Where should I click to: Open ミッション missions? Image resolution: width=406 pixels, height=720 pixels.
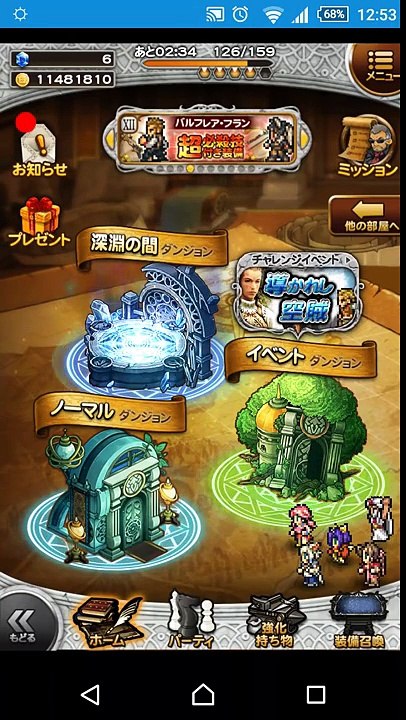click(x=367, y=146)
